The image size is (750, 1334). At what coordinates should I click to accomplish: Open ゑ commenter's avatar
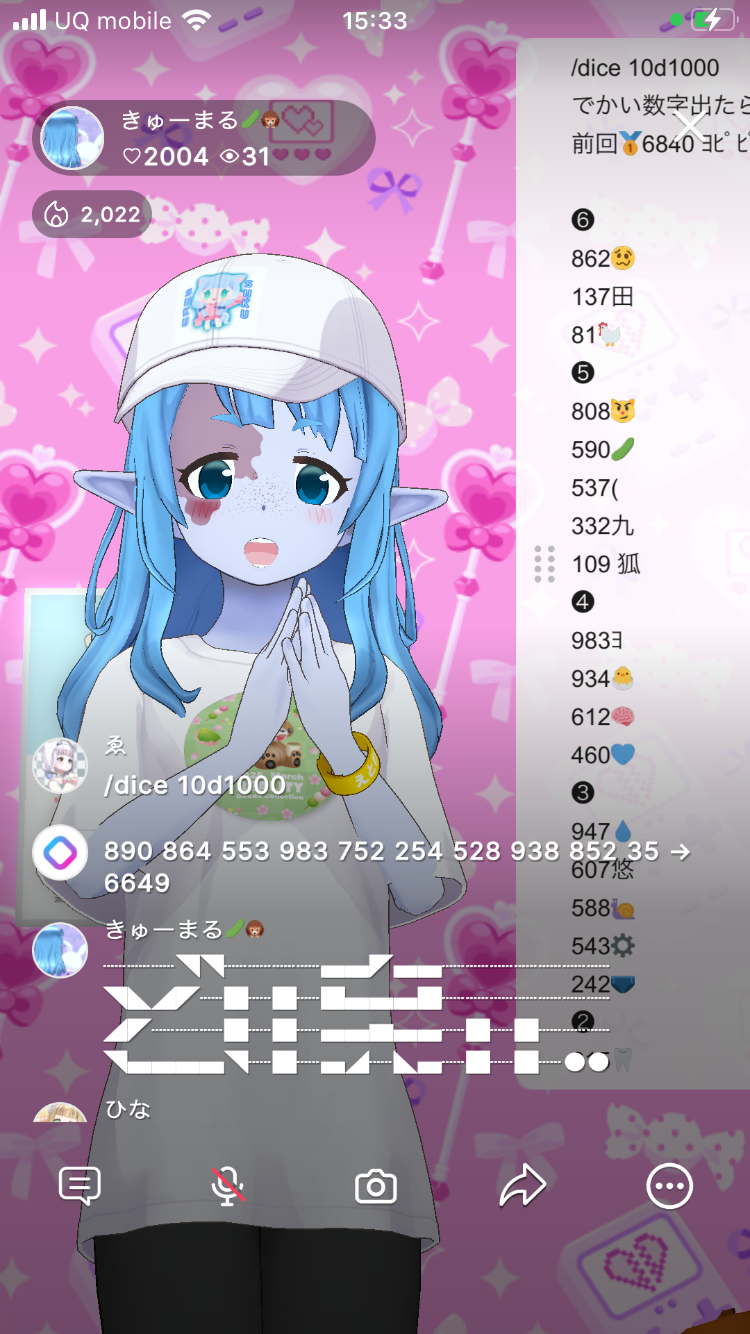(60, 767)
